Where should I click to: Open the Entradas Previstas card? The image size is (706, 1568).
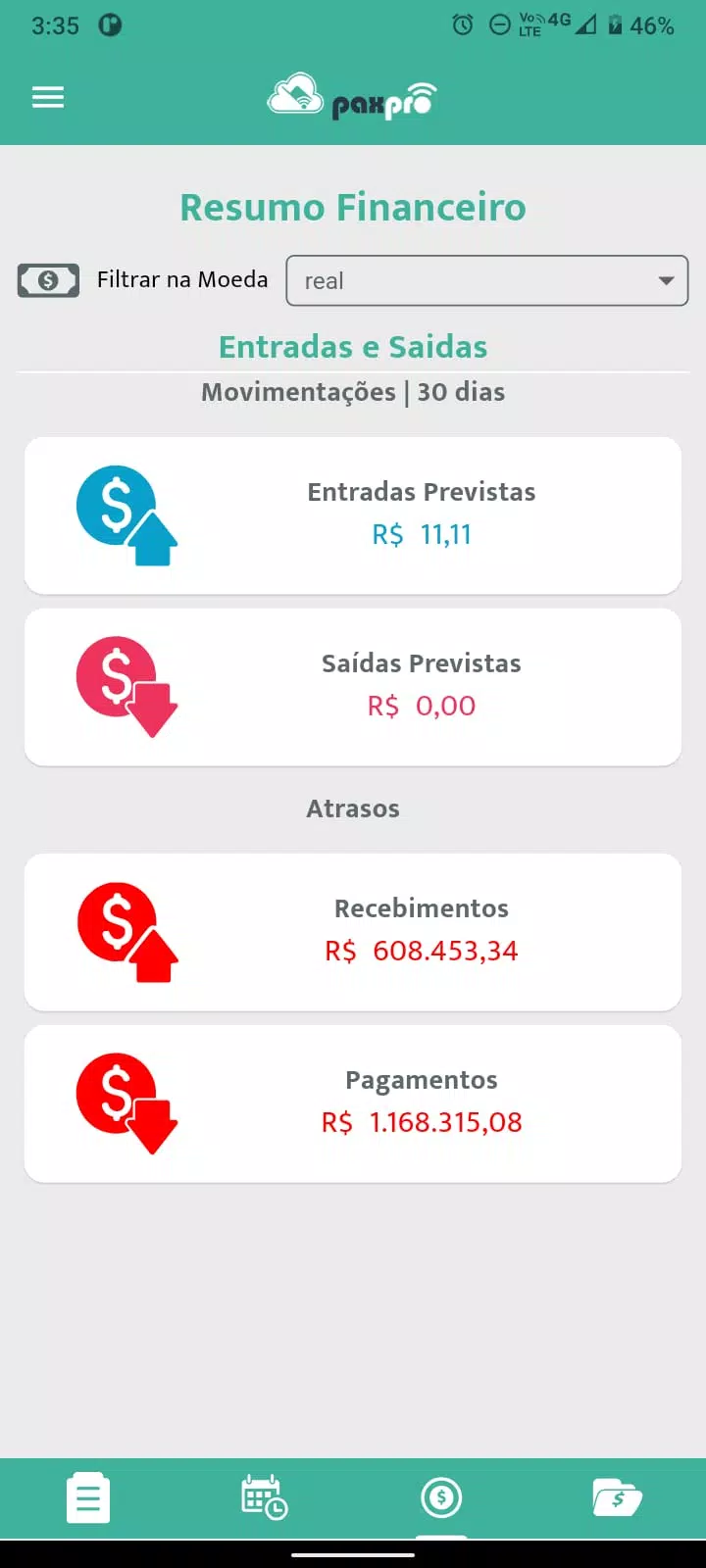(x=353, y=515)
